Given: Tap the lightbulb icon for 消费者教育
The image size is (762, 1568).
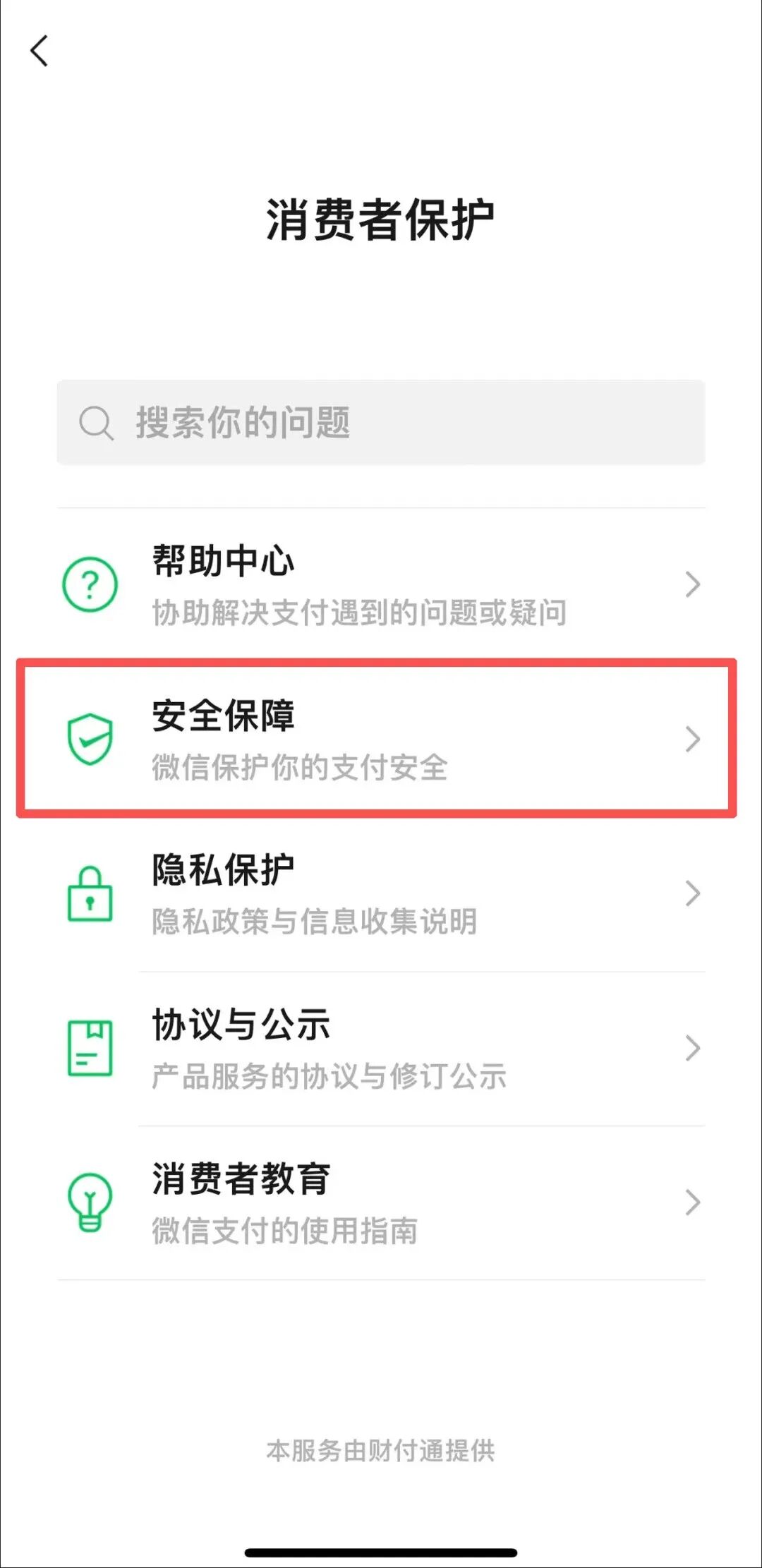Looking at the screenshot, I should point(90,1202).
